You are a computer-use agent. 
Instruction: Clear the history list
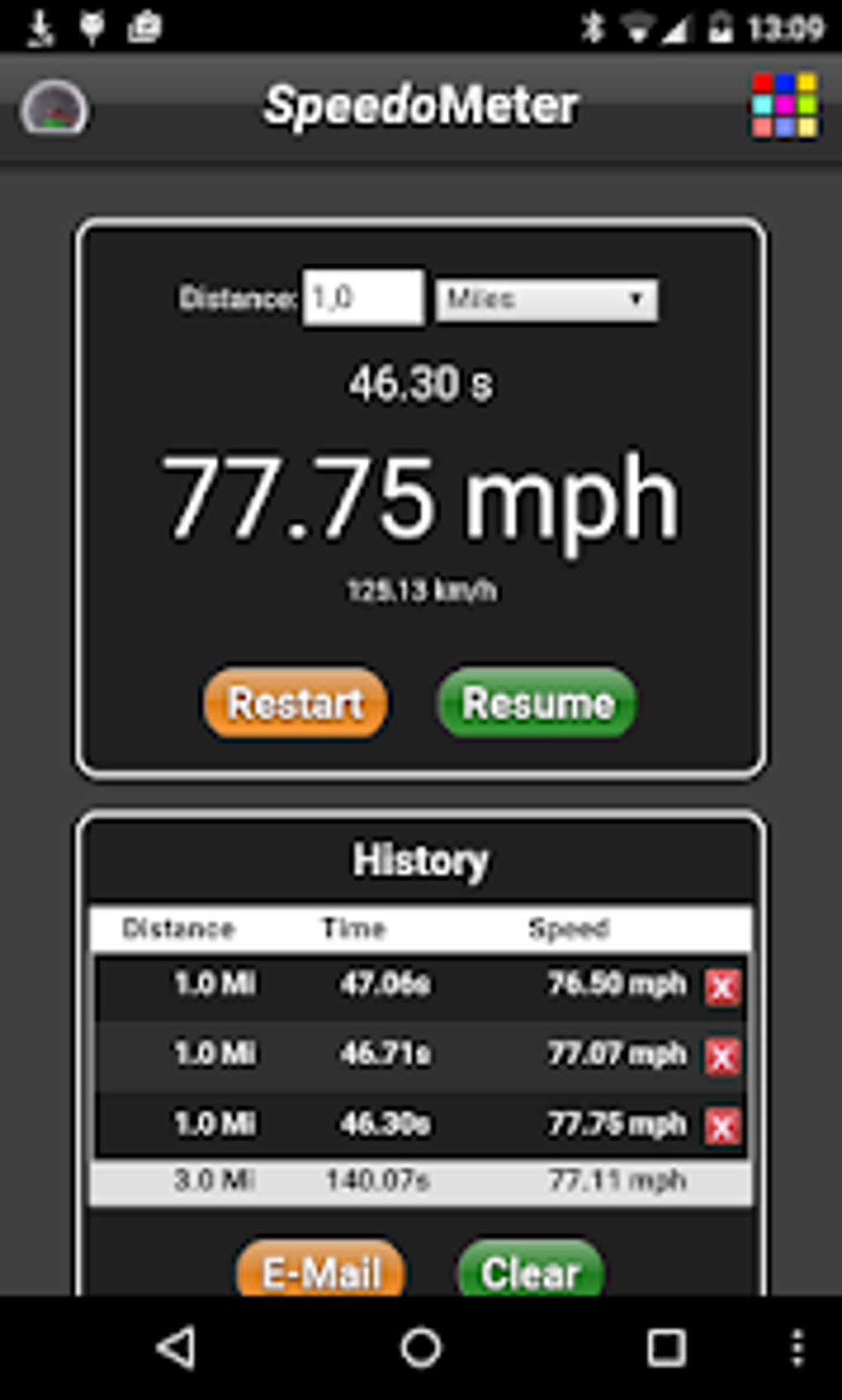[530, 1271]
